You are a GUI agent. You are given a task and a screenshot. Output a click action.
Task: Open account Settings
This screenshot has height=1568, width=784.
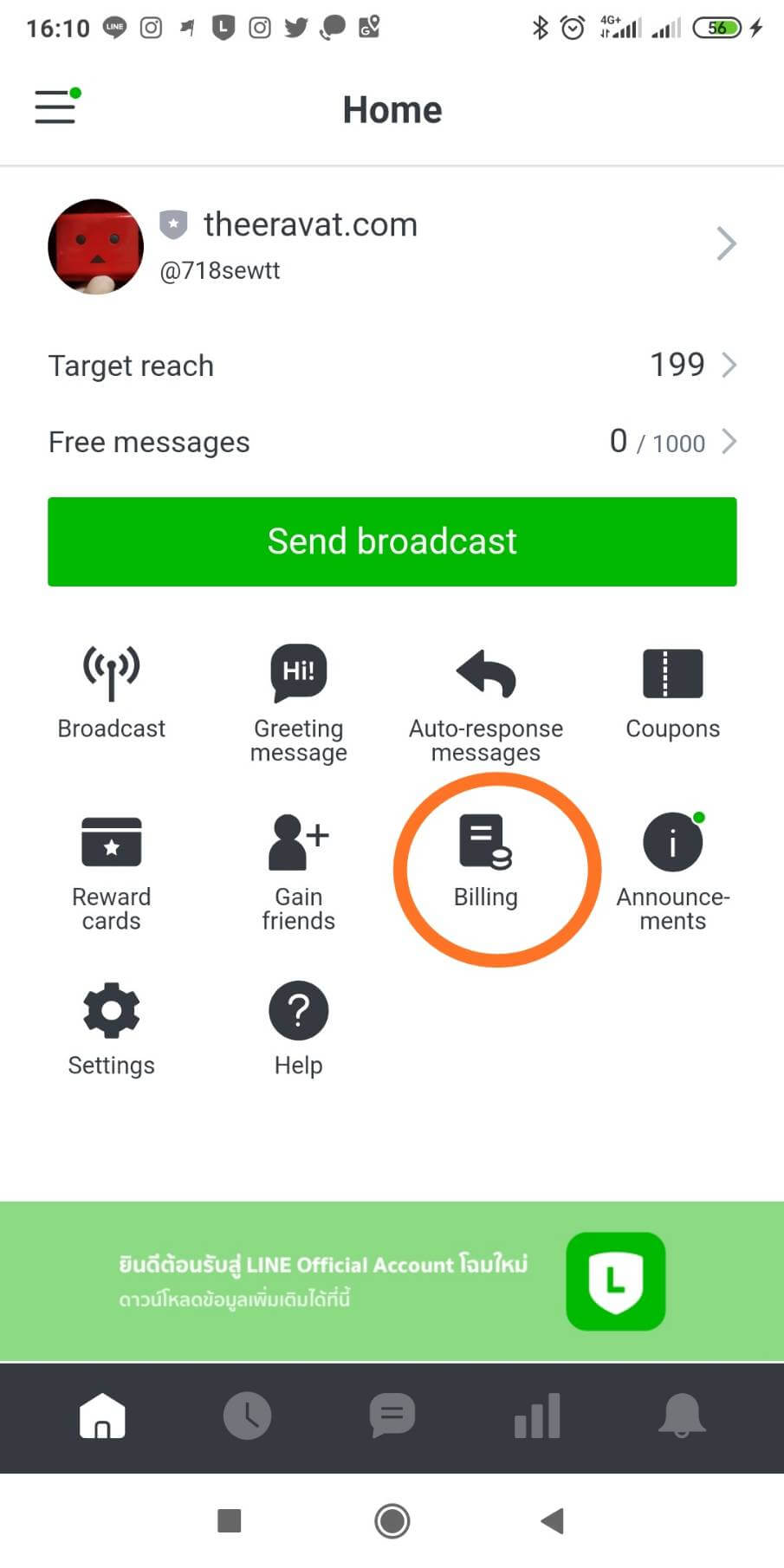[111, 1027]
